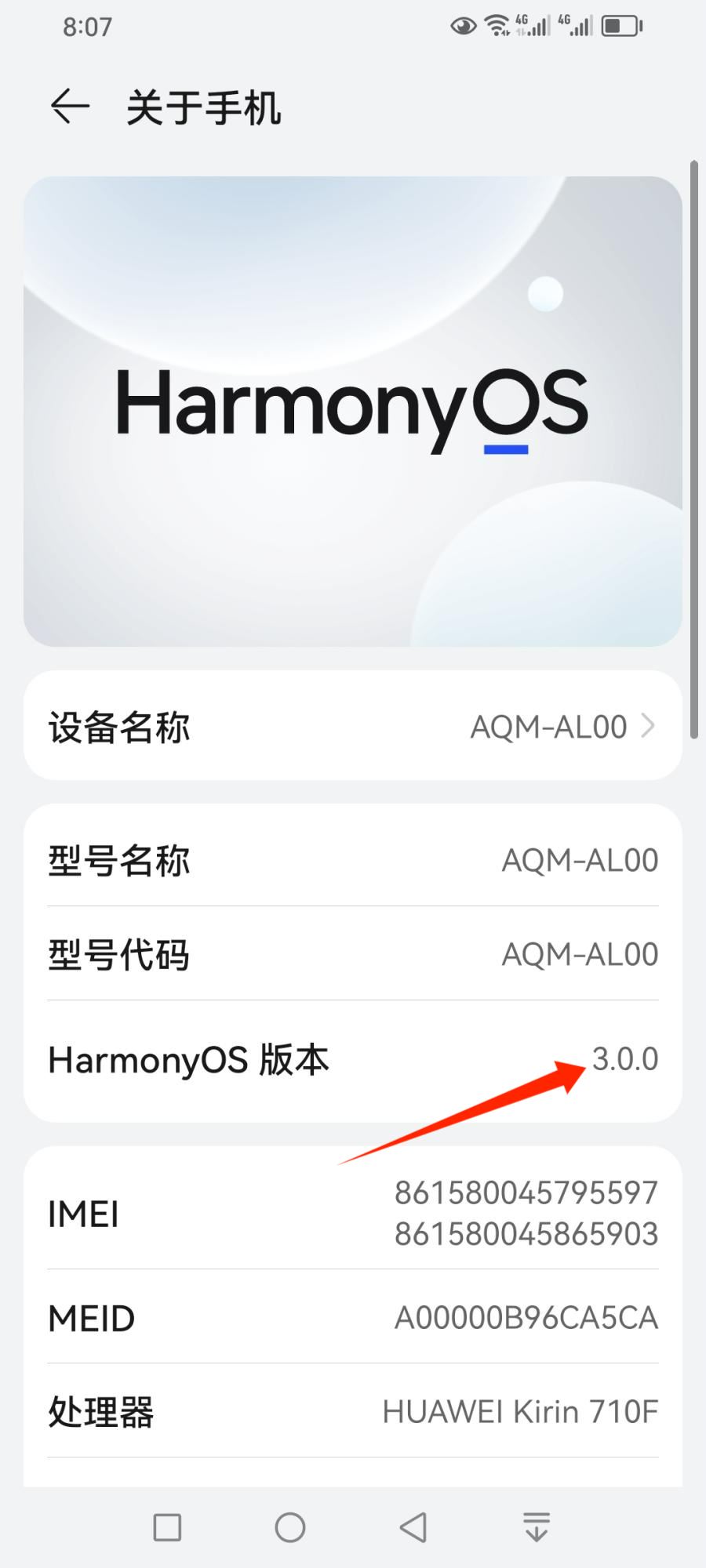Tap the home circle navigation icon

[290, 1527]
